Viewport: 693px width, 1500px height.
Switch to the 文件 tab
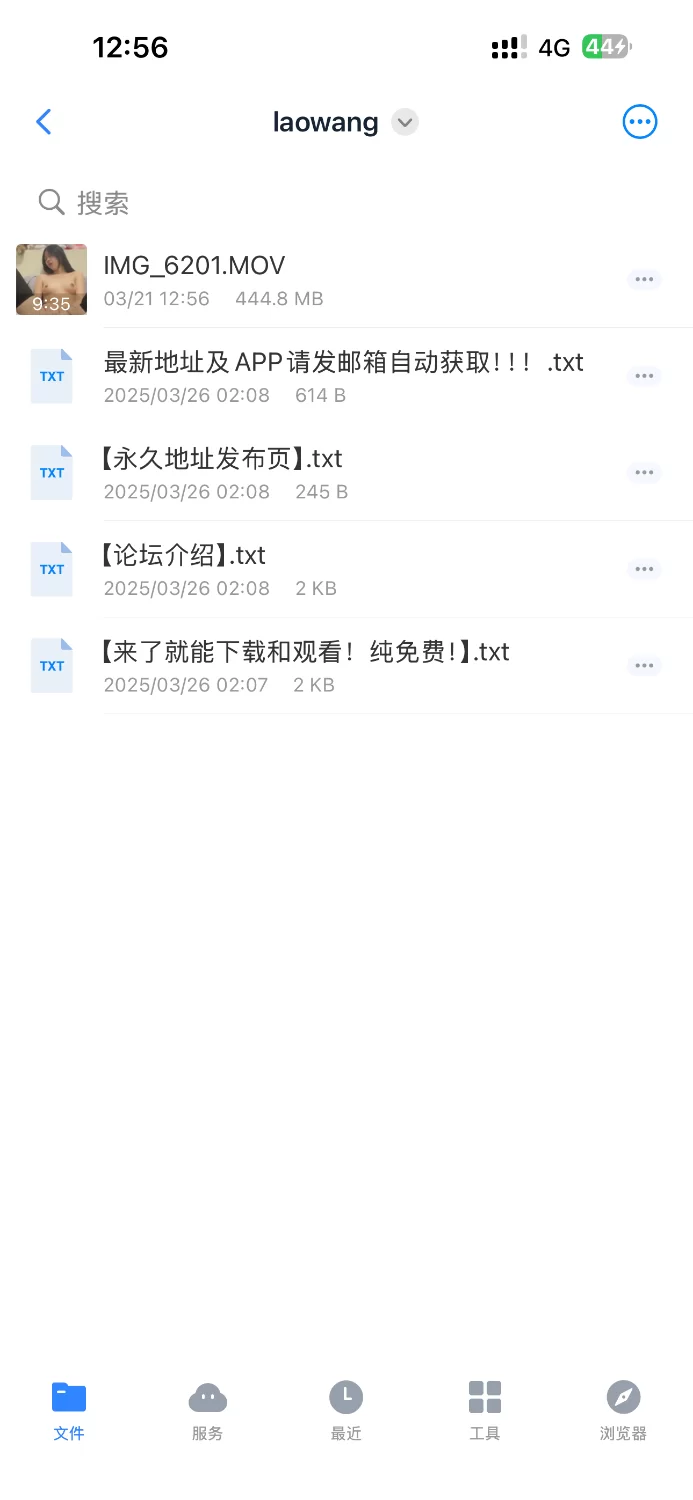(x=69, y=1410)
